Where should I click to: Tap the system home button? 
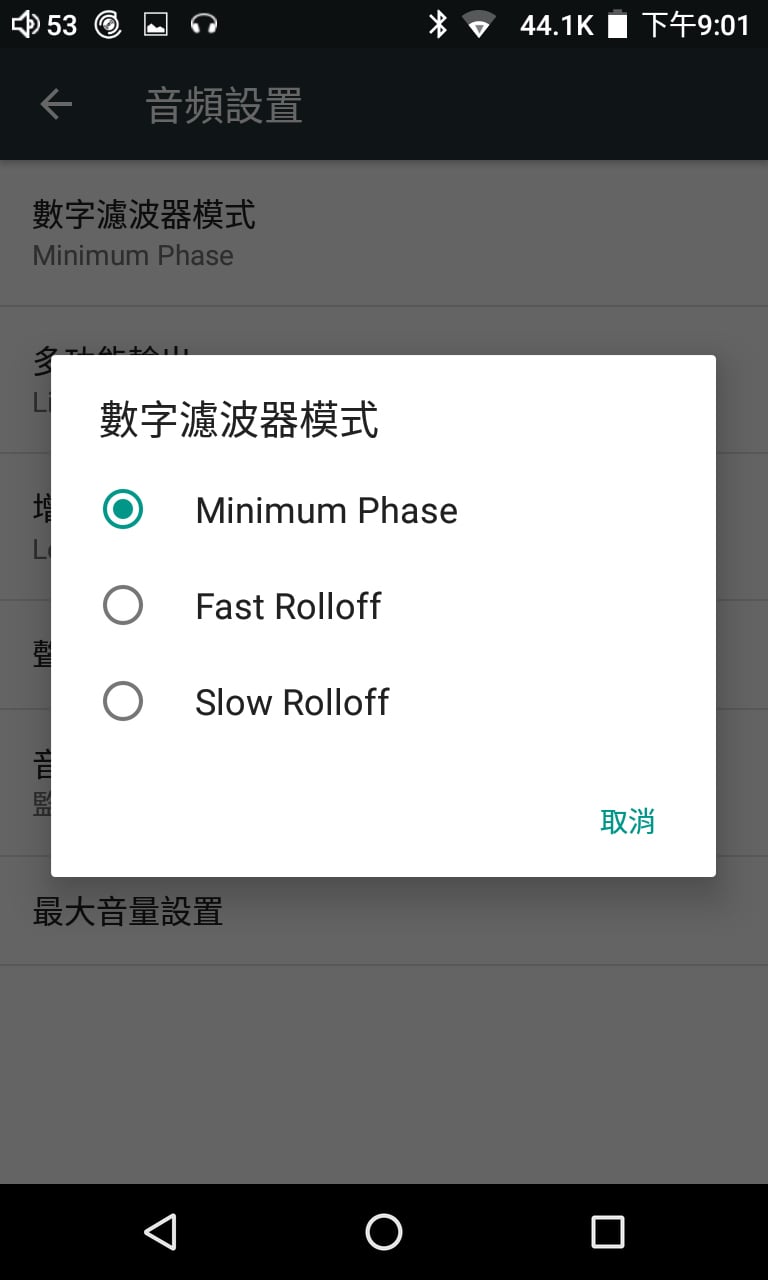pos(384,1232)
